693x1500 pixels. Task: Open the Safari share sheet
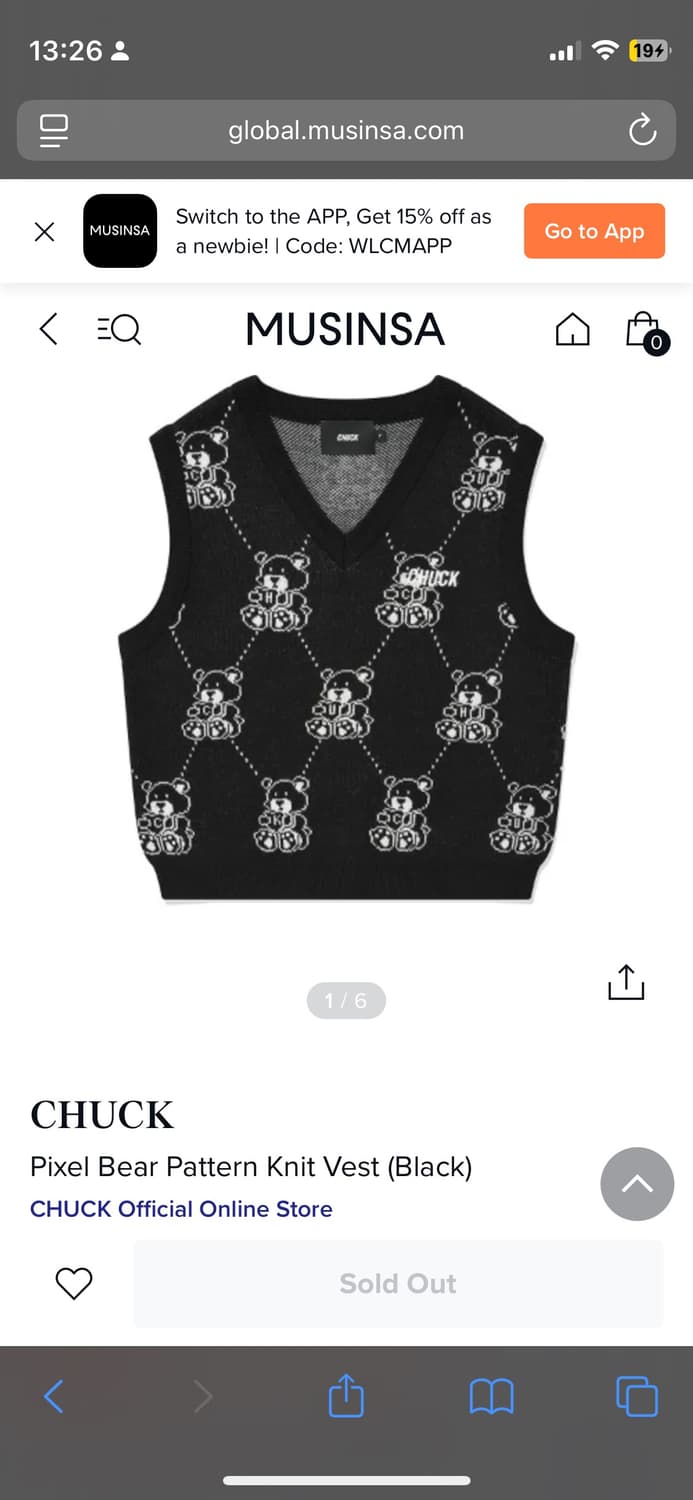[346, 1396]
